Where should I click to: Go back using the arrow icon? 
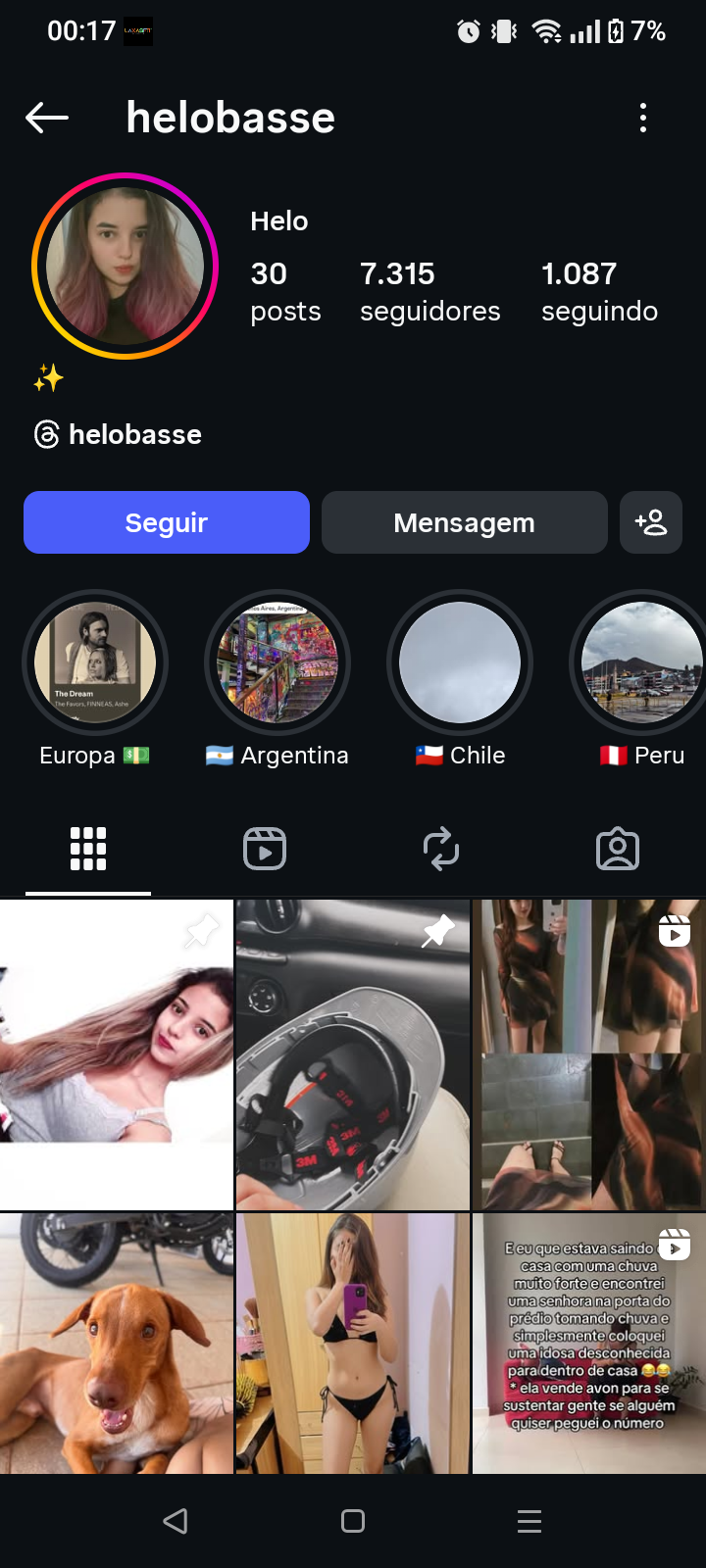coord(47,119)
